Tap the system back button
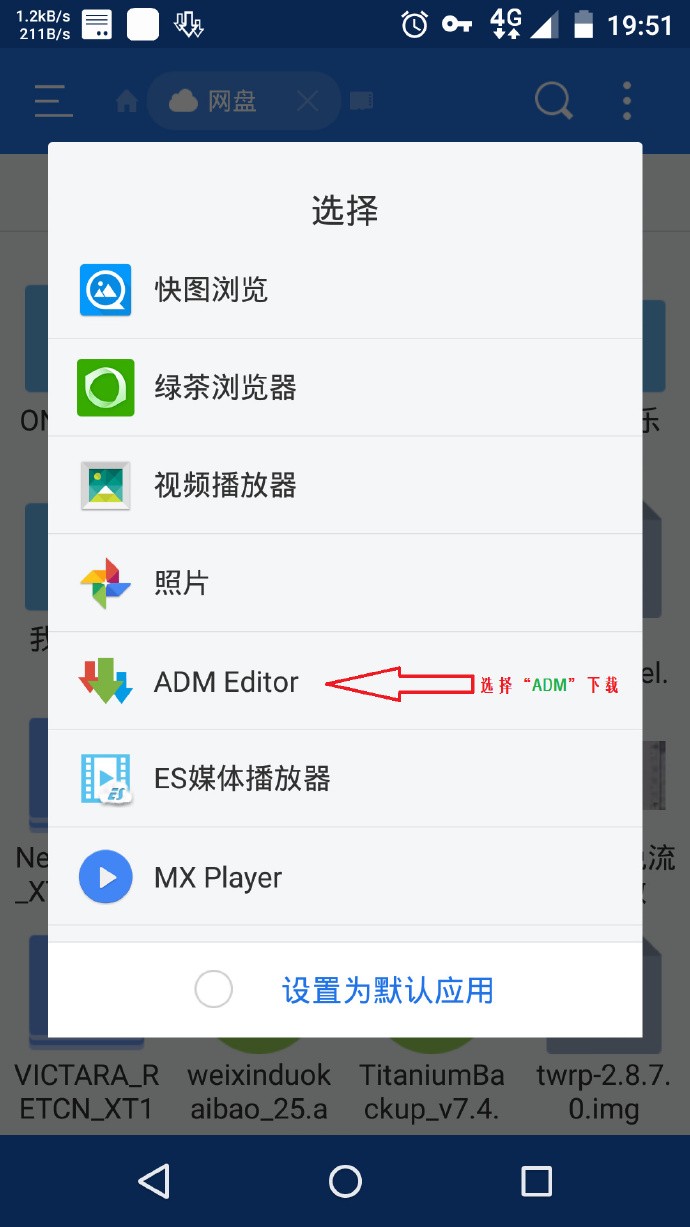690x1227 pixels. coord(154,1181)
